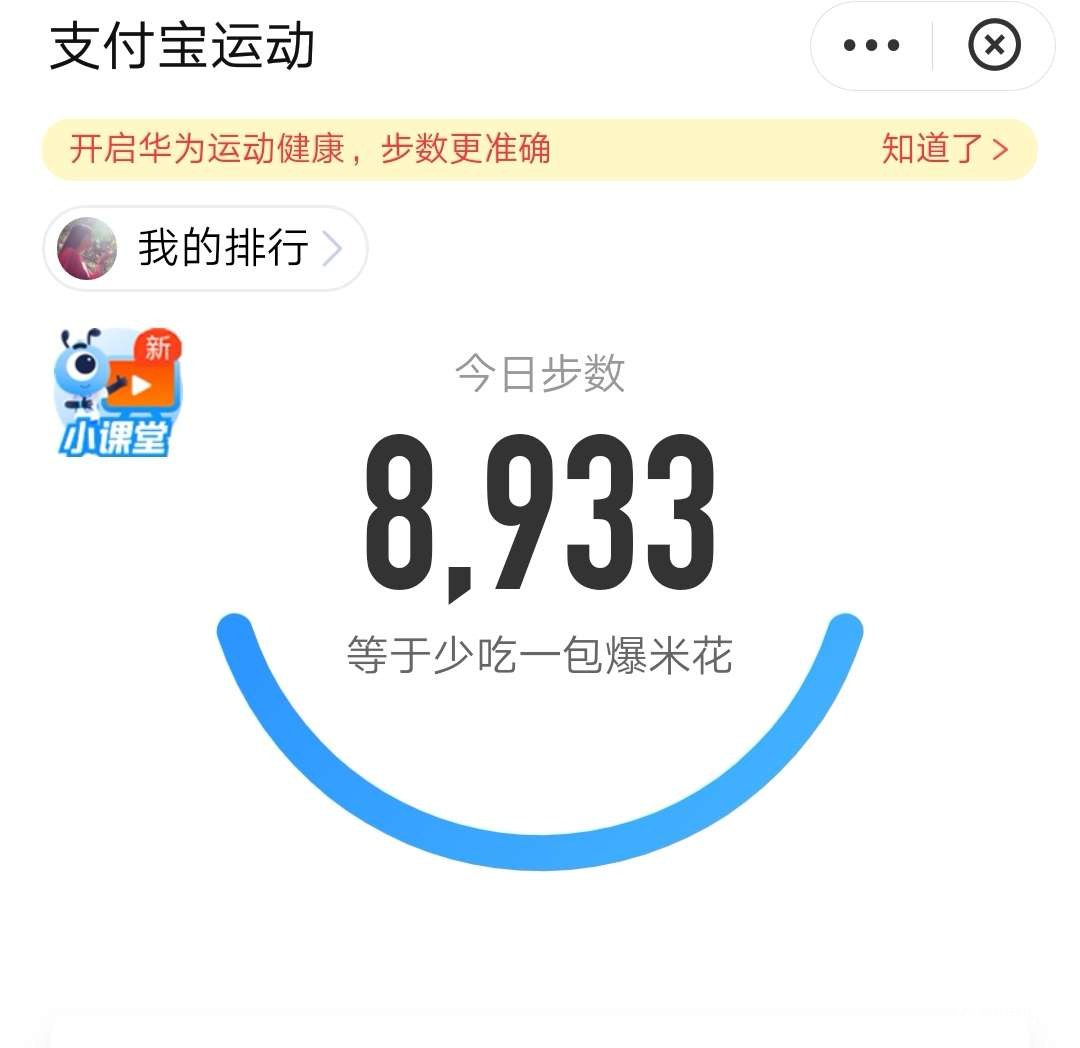Close the Alipay Sports mini program
Viewport: 1080px width, 1048px height.
pos(994,46)
